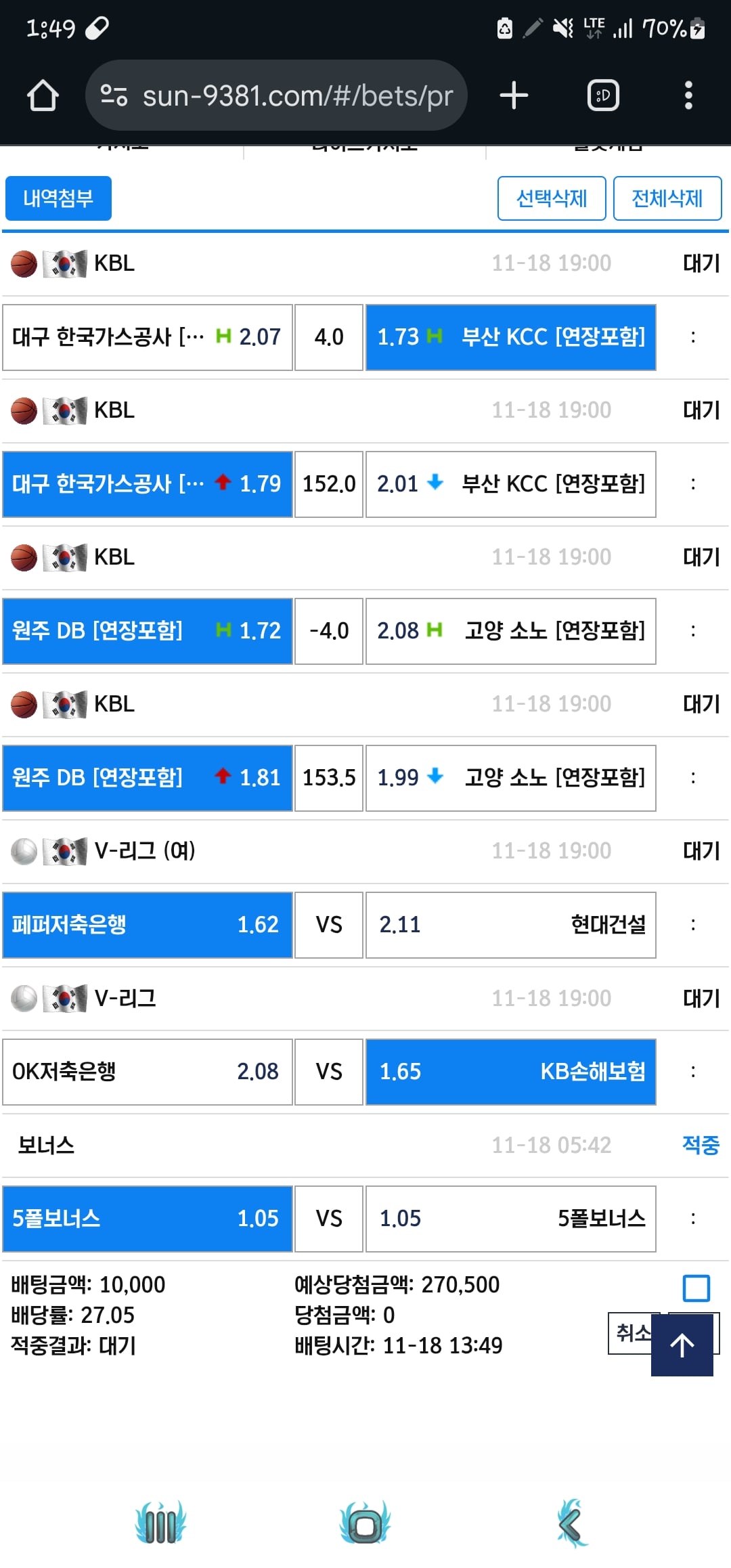Open browser overflow menu
731x1568 pixels.
688,95
